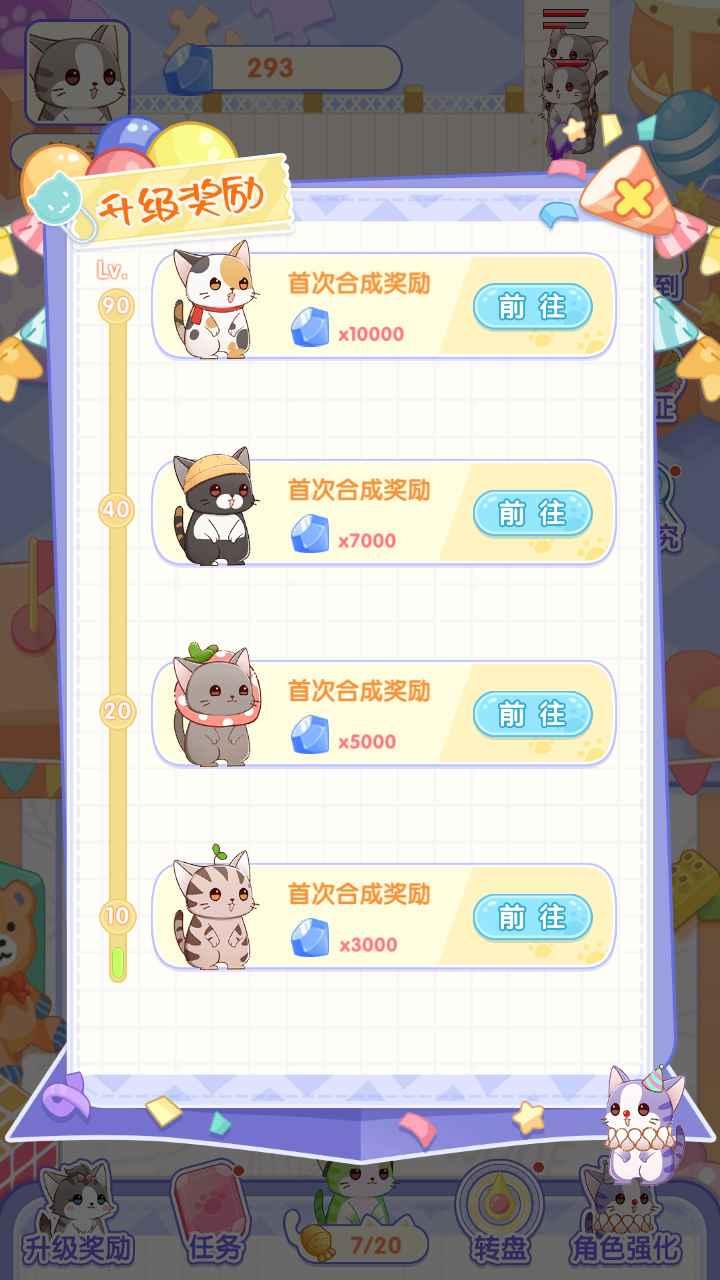Tap the cat avatar at top left
The height and width of the screenshot is (1280, 720).
(x=77, y=72)
